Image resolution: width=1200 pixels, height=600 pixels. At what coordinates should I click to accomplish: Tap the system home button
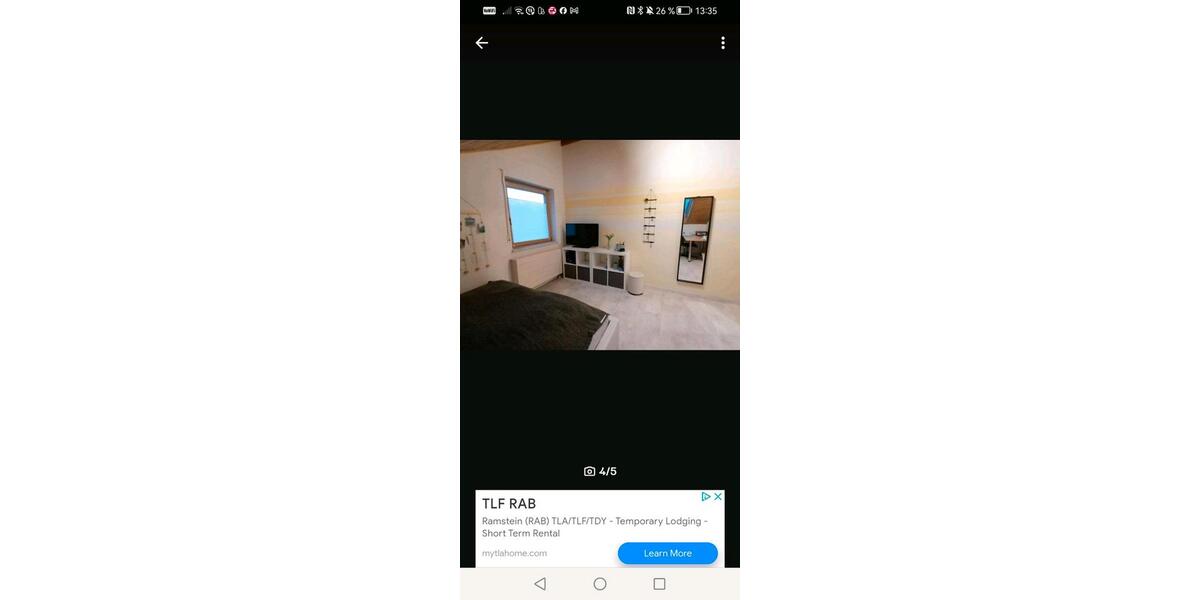(600, 584)
